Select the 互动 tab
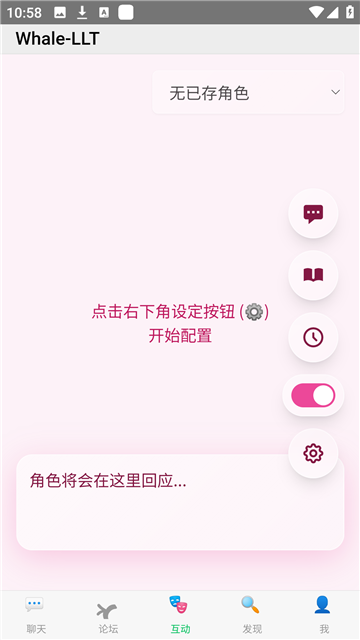The height and width of the screenshot is (640, 360). point(180,615)
